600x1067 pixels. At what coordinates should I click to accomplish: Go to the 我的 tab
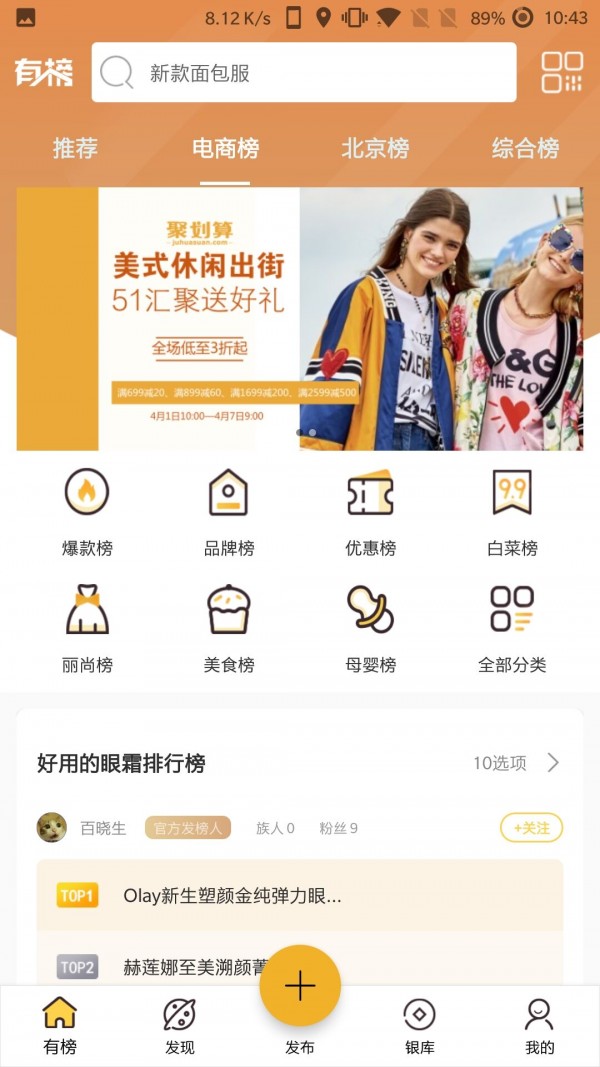[539, 1026]
